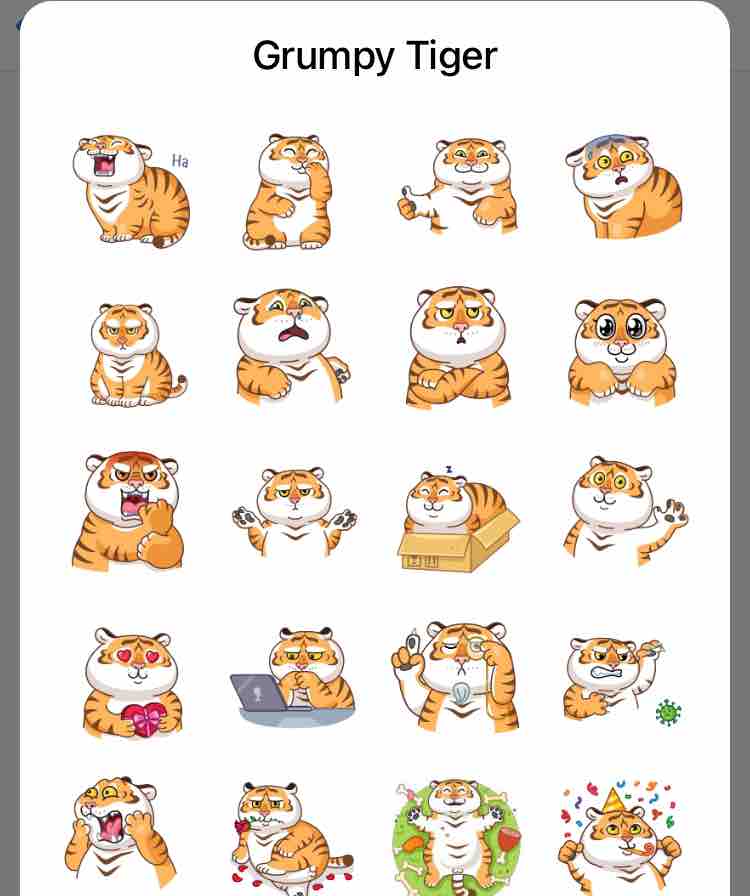The width and height of the screenshot is (750, 896).
Task: Pick the tiger giving thumbs up sticker
Action: click(x=458, y=186)
